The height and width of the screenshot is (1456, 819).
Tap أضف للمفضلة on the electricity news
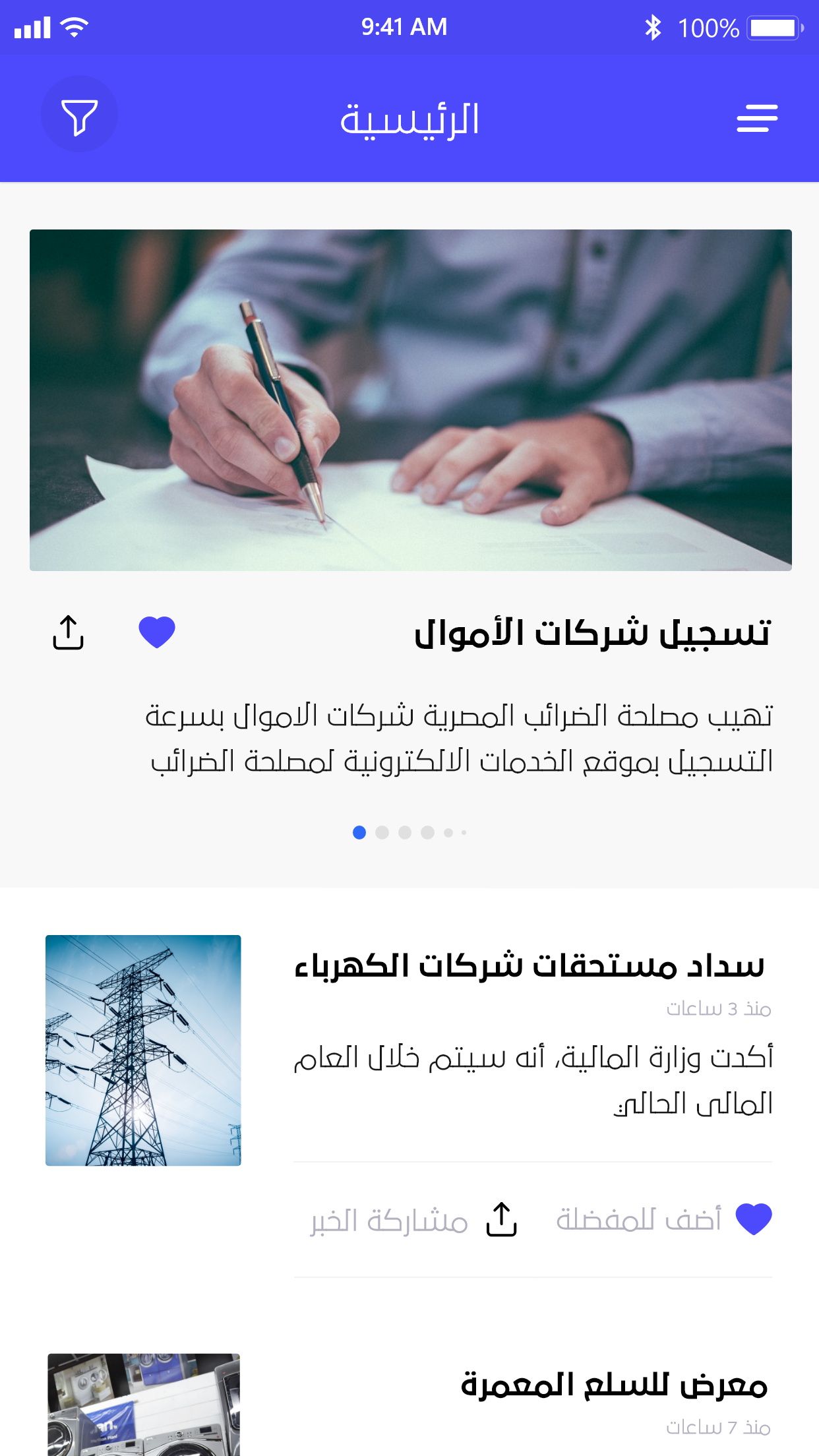pos(664,1219)
